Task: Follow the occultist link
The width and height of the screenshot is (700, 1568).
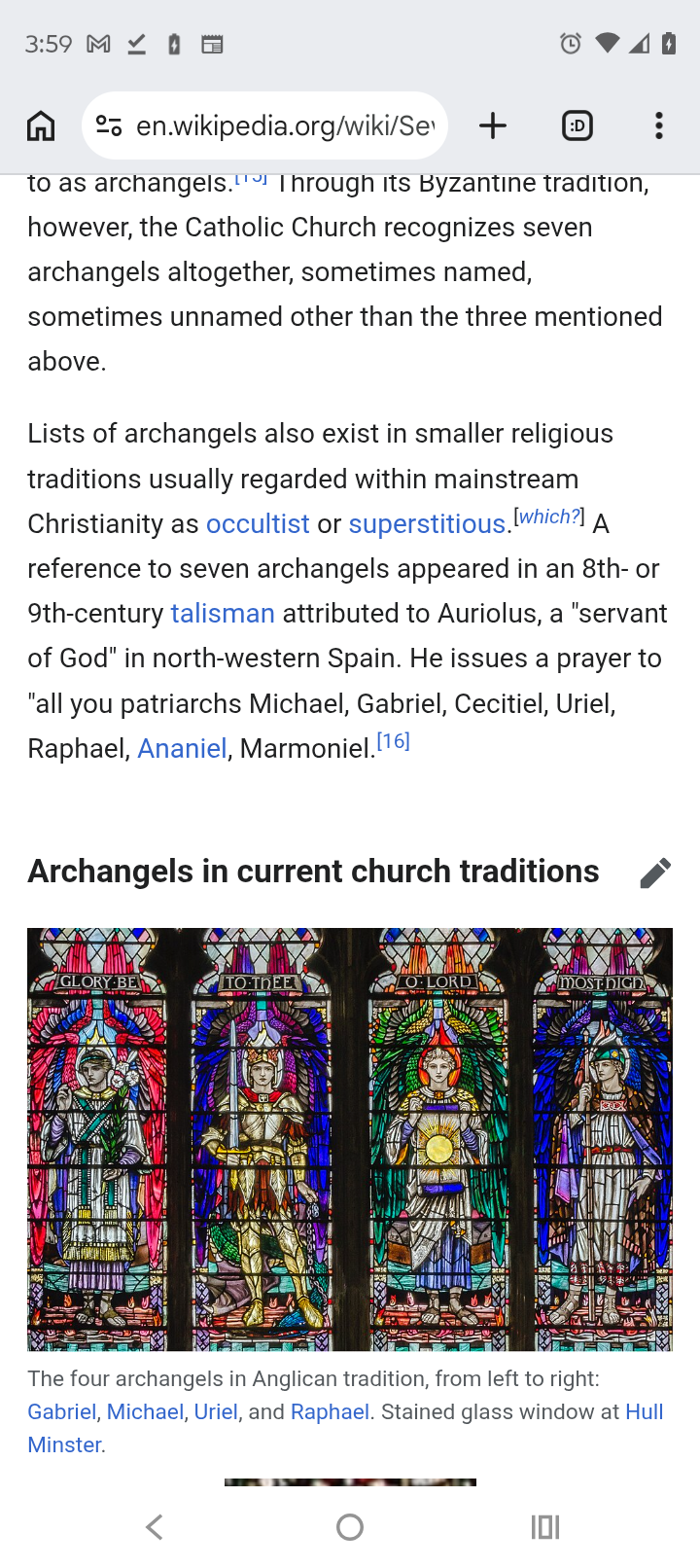Action: [258, 524]
